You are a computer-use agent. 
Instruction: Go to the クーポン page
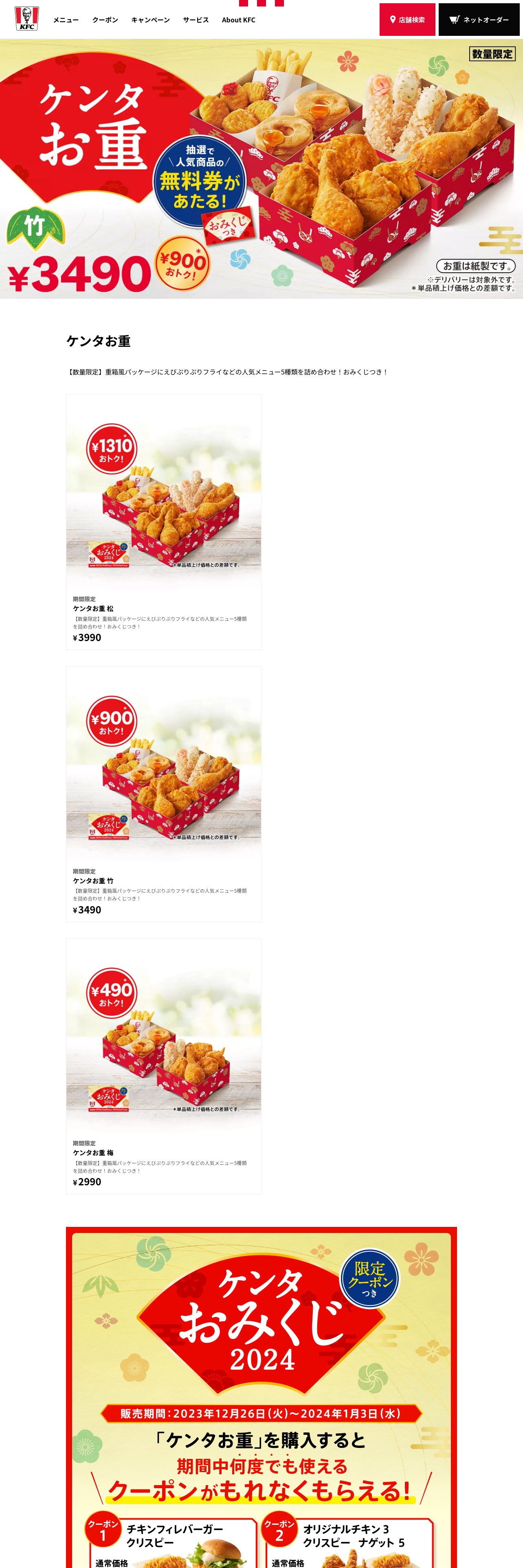(x=105, y=20)
